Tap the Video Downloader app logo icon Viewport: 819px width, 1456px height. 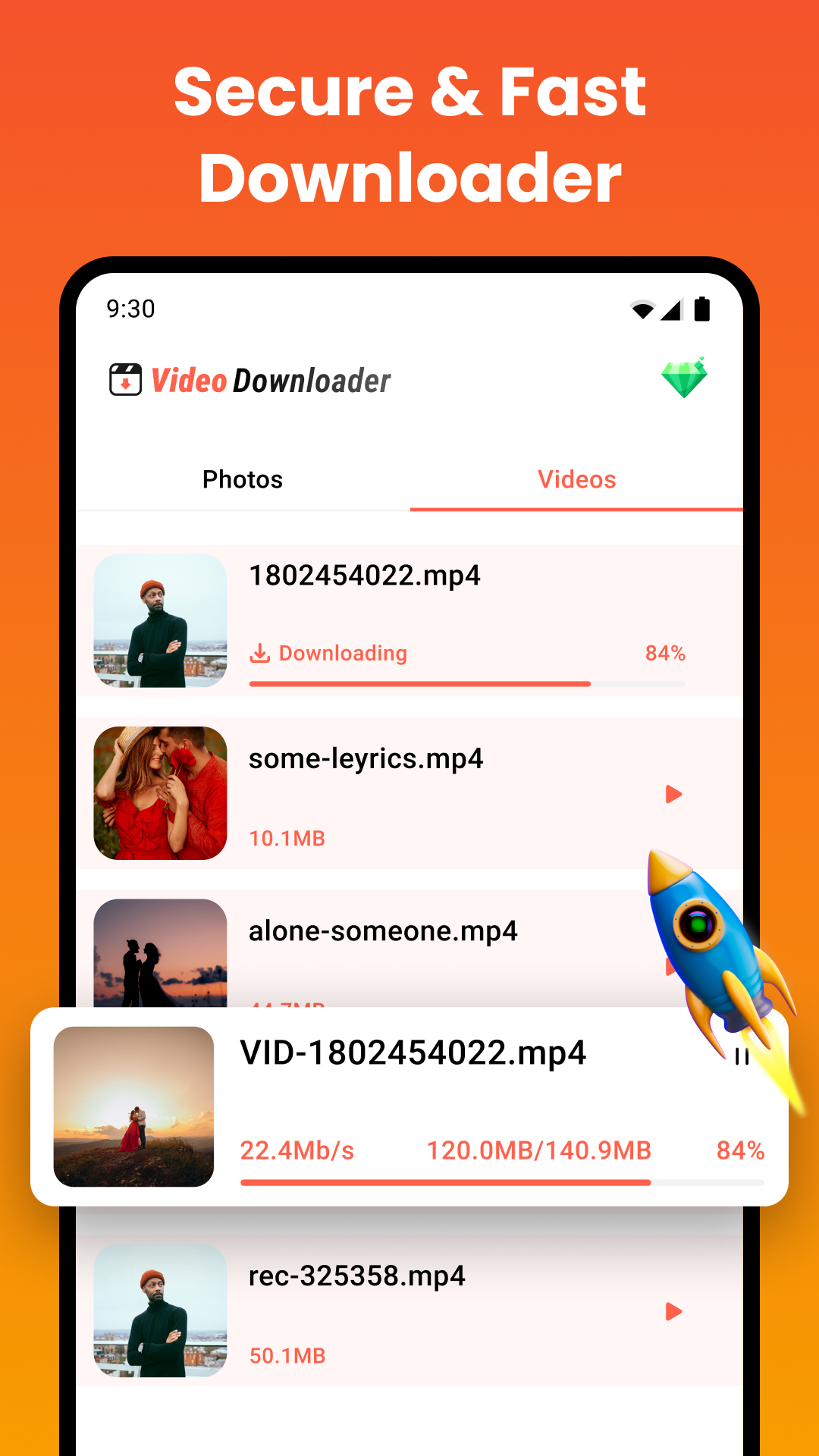point(124,381)
